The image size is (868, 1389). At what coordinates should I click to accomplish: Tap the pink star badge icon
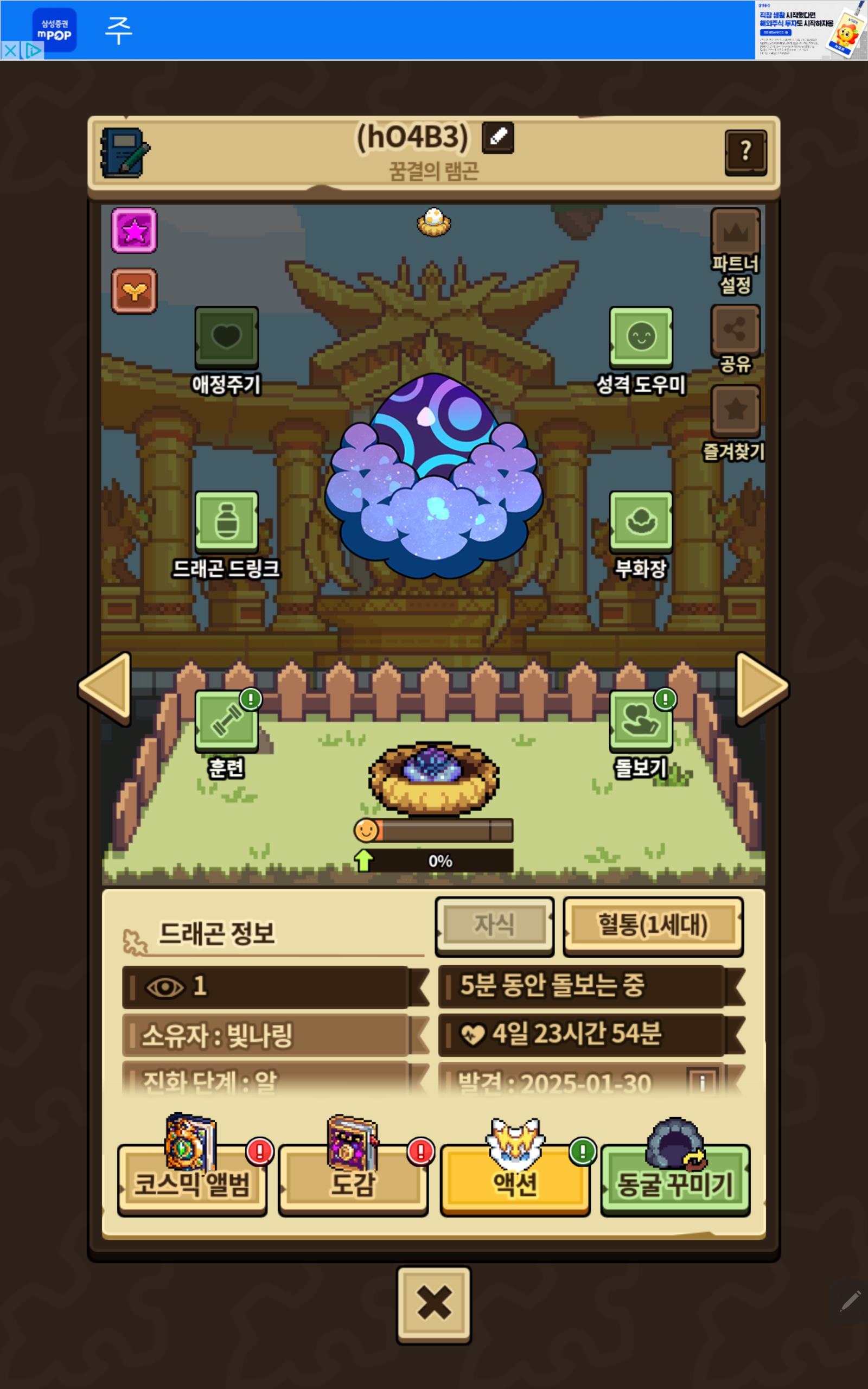(x=134, y=231)
